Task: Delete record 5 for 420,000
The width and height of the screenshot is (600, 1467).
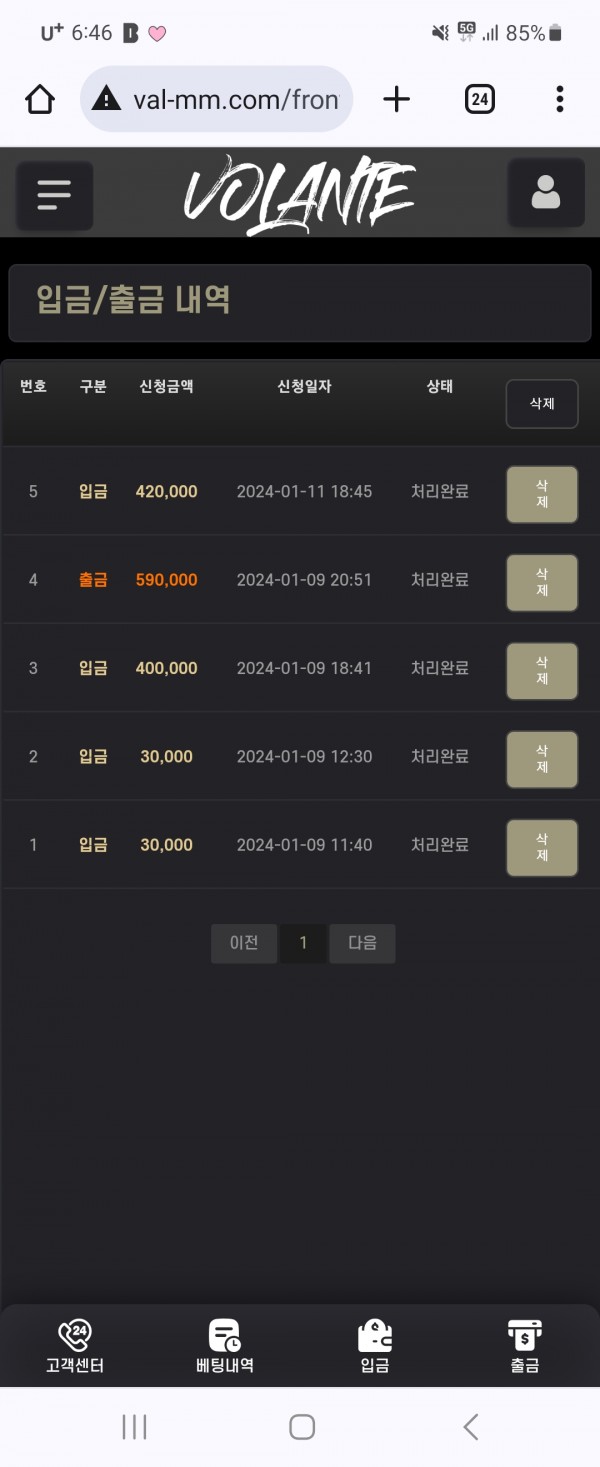Action: 541,494
